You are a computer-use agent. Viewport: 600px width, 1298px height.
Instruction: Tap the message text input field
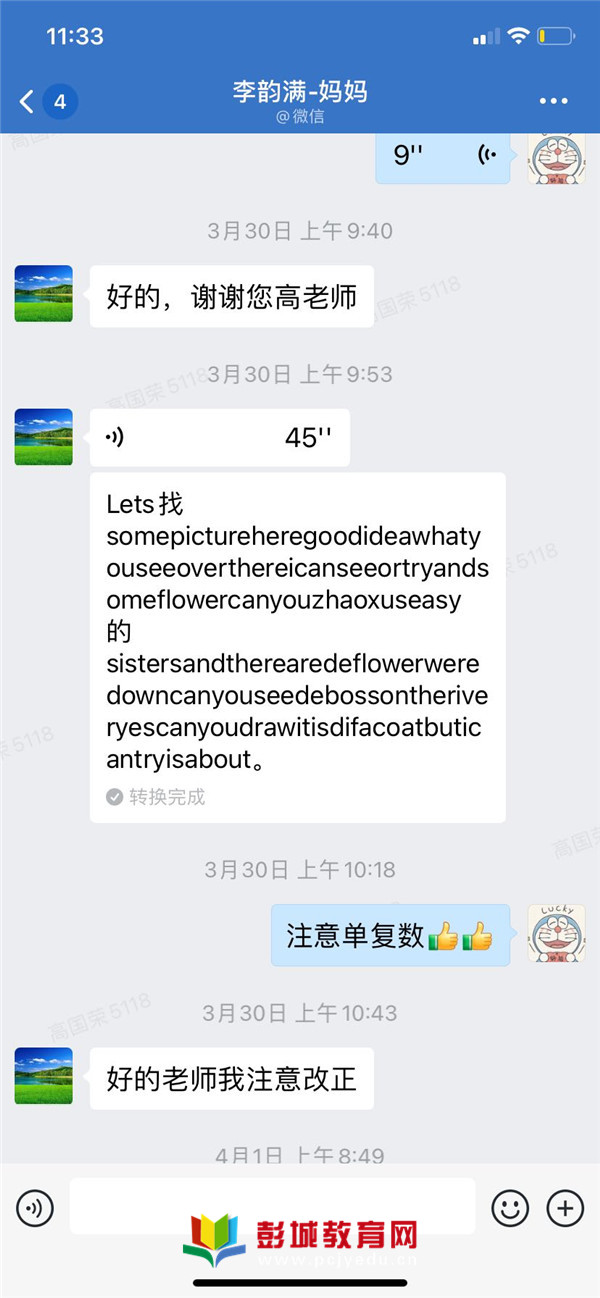(272, 1206)
